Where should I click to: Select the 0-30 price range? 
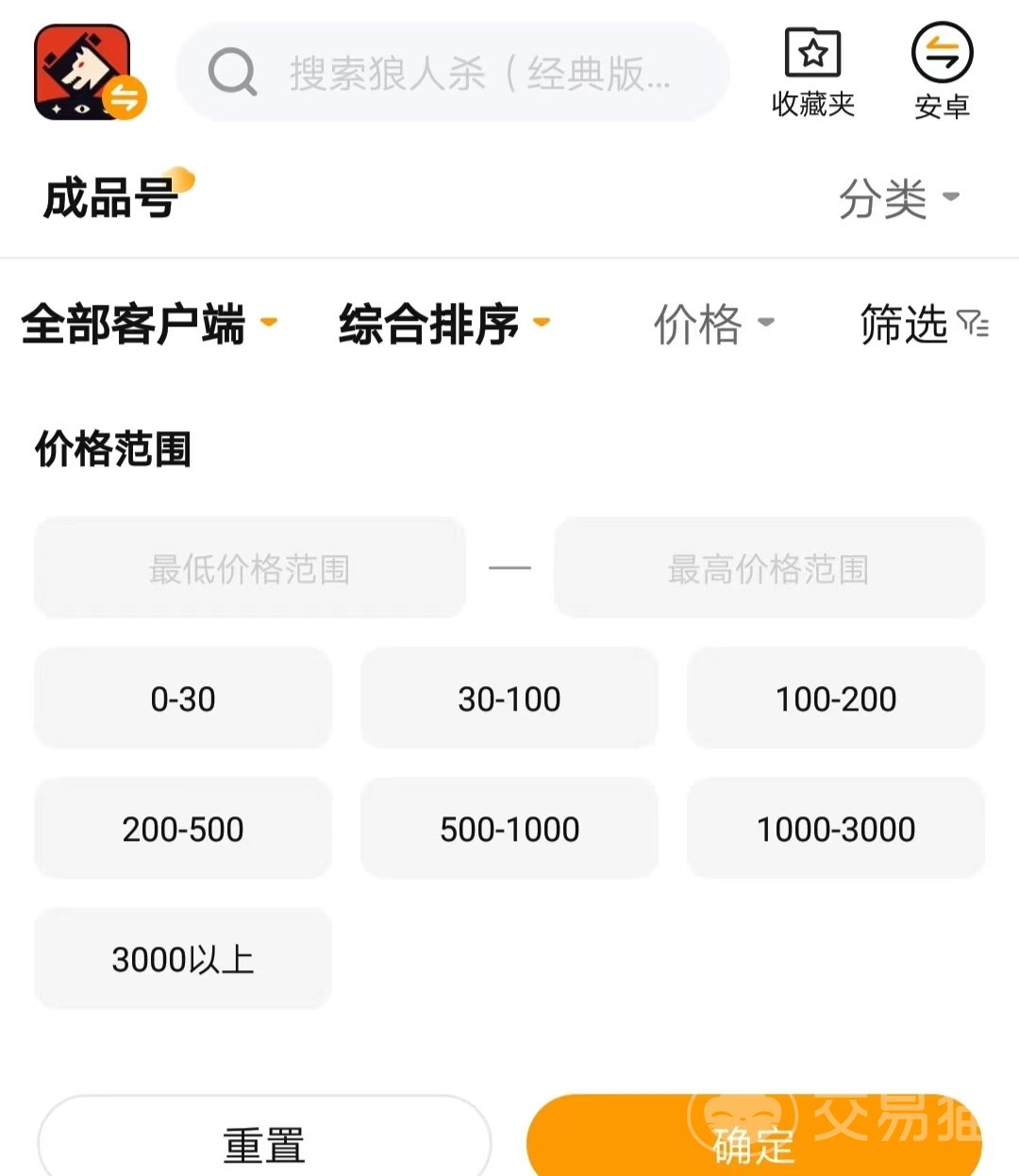point(183,698)
